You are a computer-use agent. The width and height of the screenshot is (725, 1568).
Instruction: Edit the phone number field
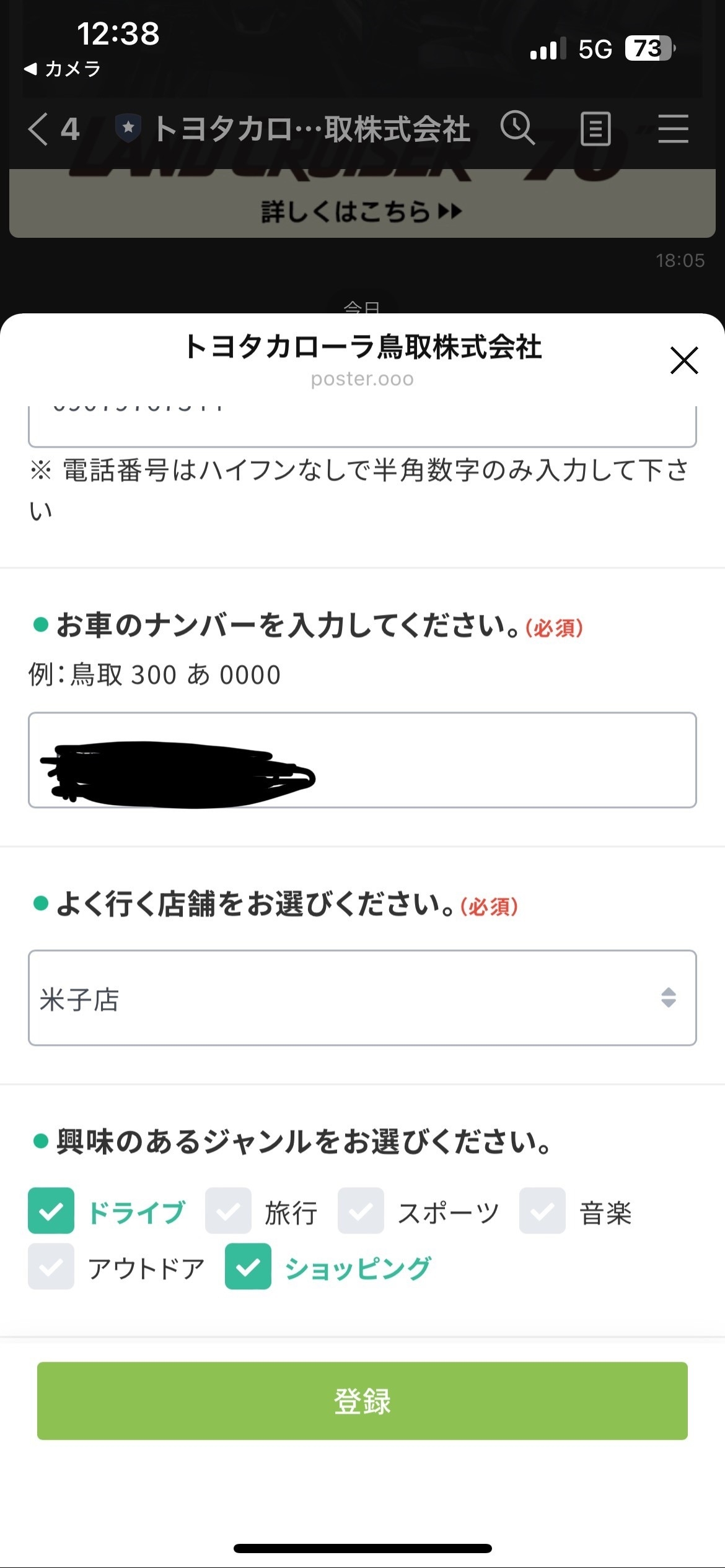coord(362,426)
